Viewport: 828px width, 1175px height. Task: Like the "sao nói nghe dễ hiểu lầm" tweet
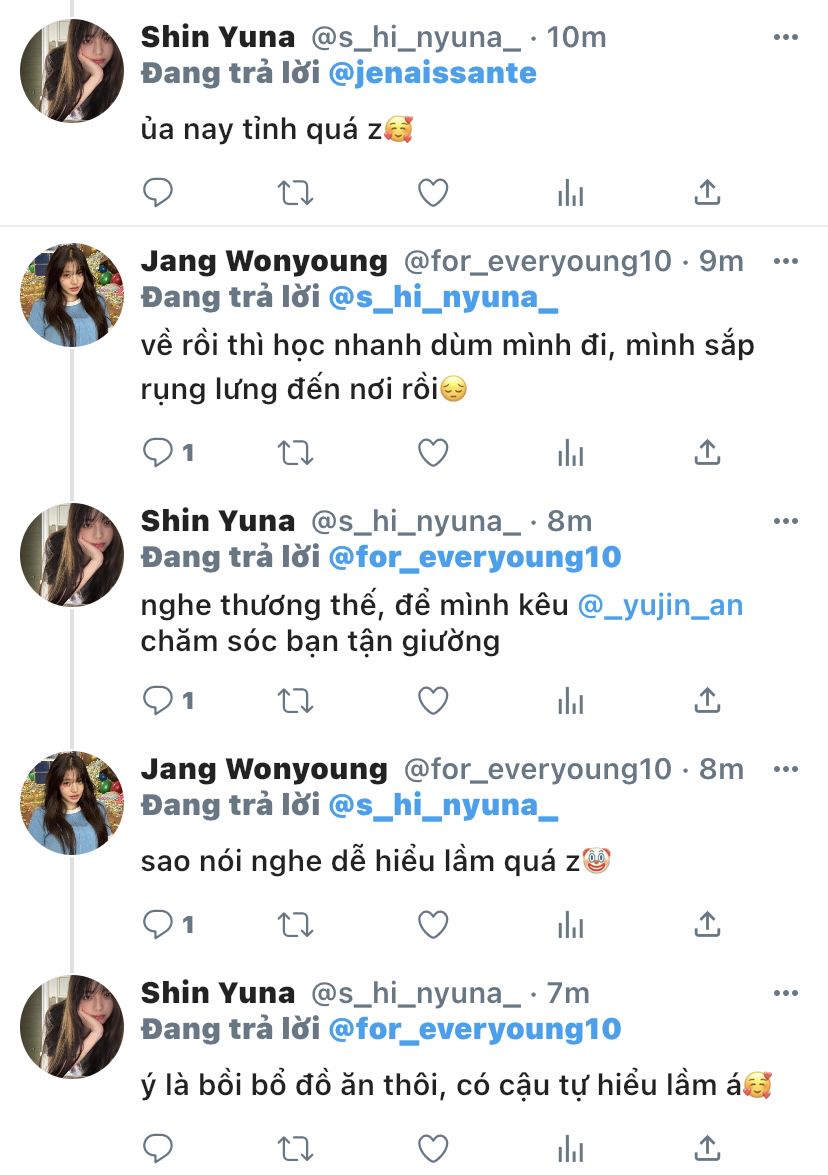point(432,925)
